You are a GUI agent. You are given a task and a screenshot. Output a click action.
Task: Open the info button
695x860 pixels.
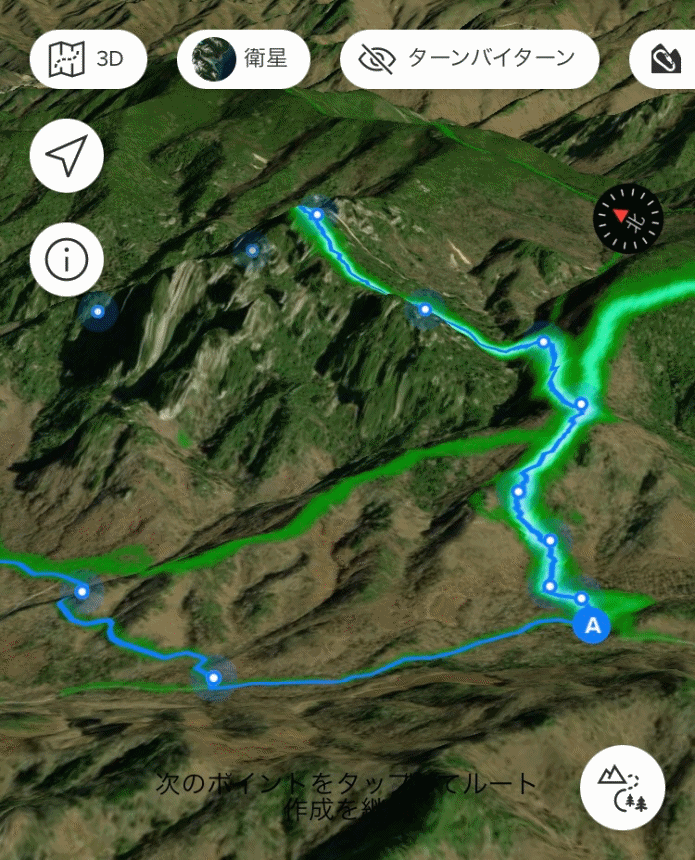coord(67,260)
